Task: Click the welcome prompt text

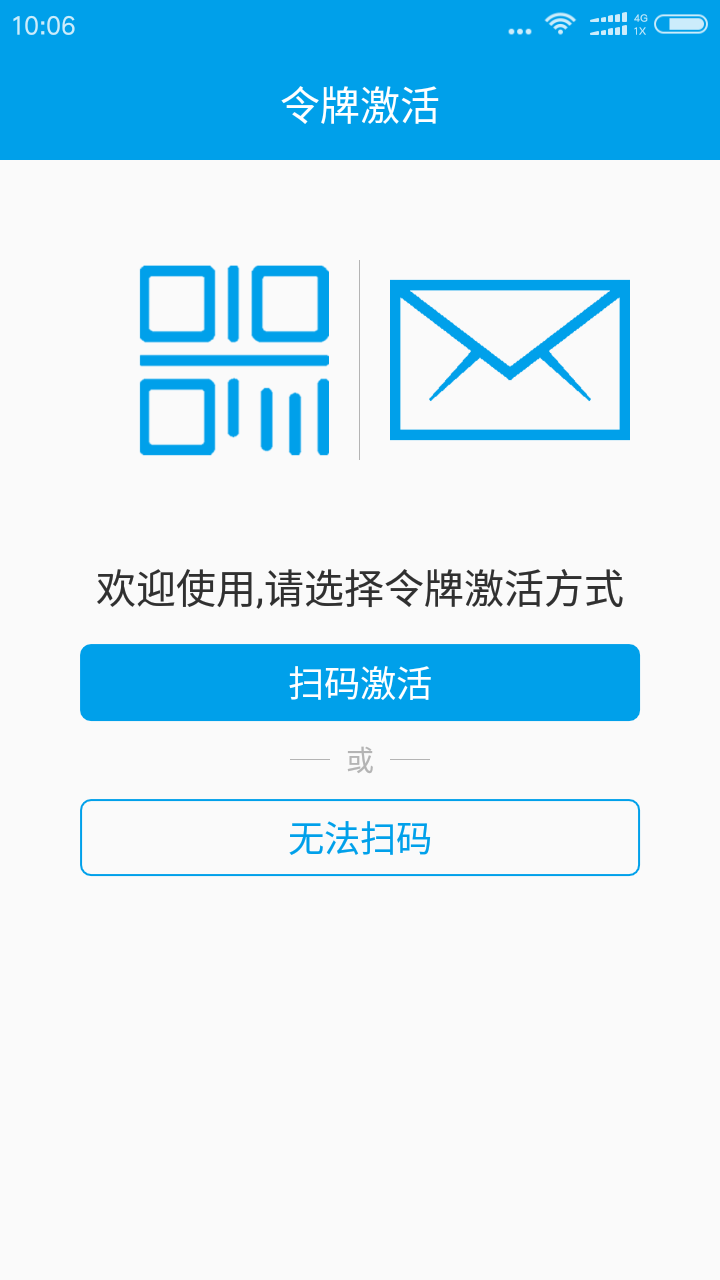Action: click(360, 589)
